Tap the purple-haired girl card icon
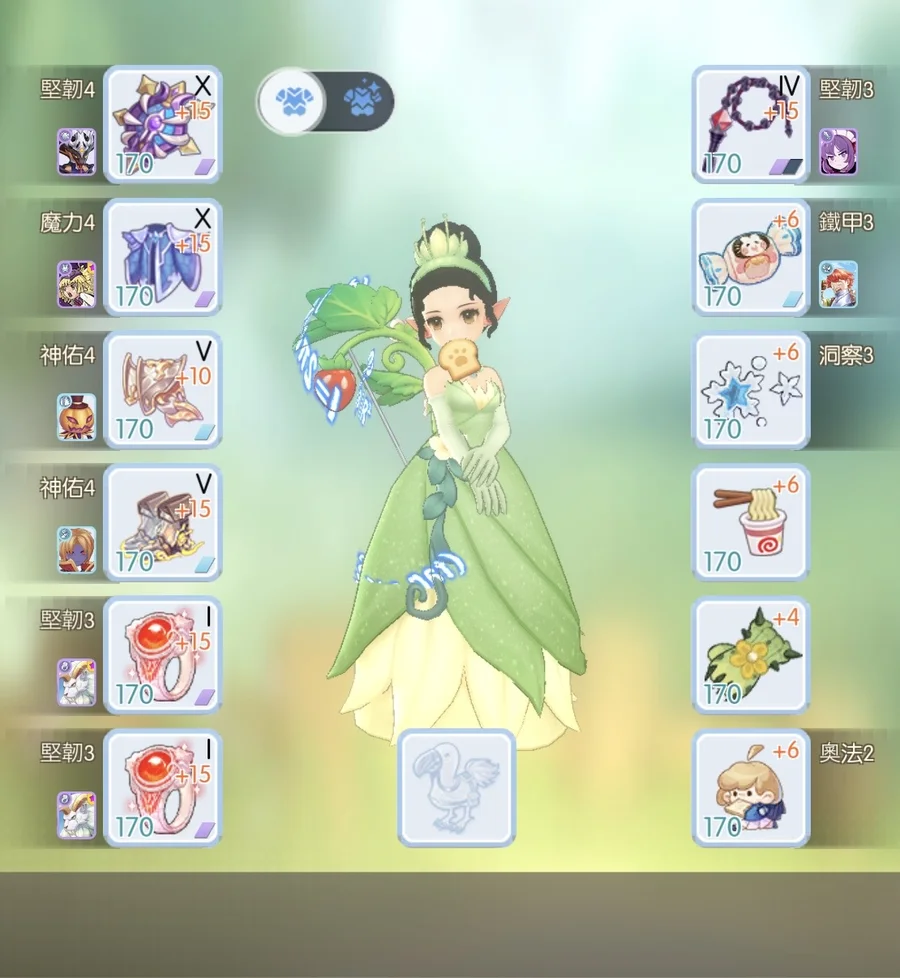Viewport: 900px width, 978px height. [x=838, y=152]
